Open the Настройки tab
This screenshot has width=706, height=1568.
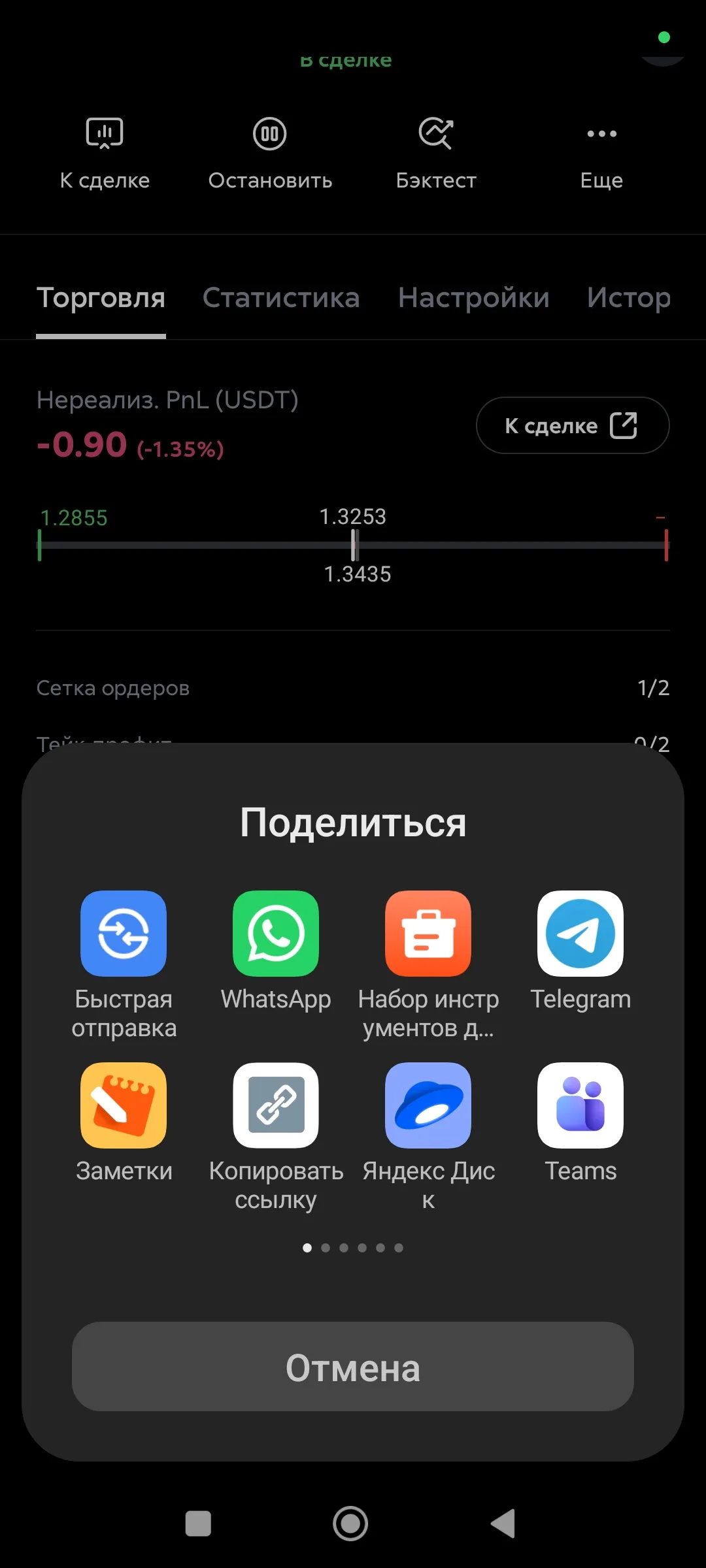(473, 298)
